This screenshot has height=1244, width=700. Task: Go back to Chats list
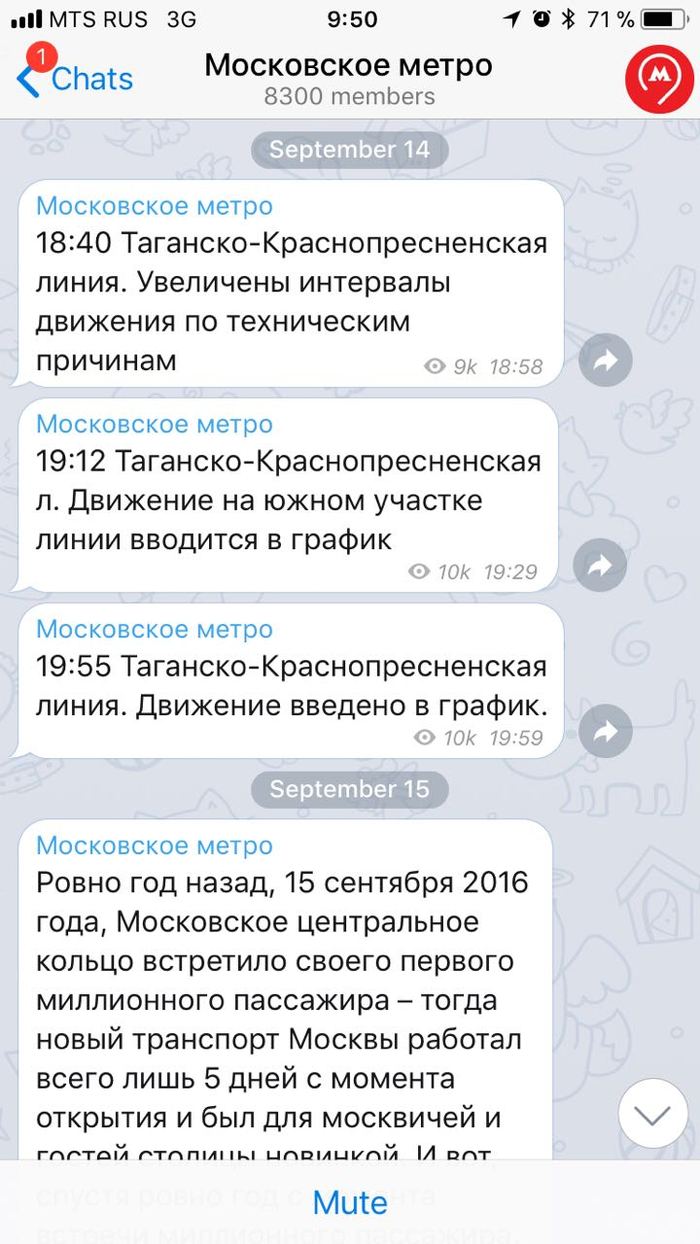pyautogui.click(x=75, y=79)
